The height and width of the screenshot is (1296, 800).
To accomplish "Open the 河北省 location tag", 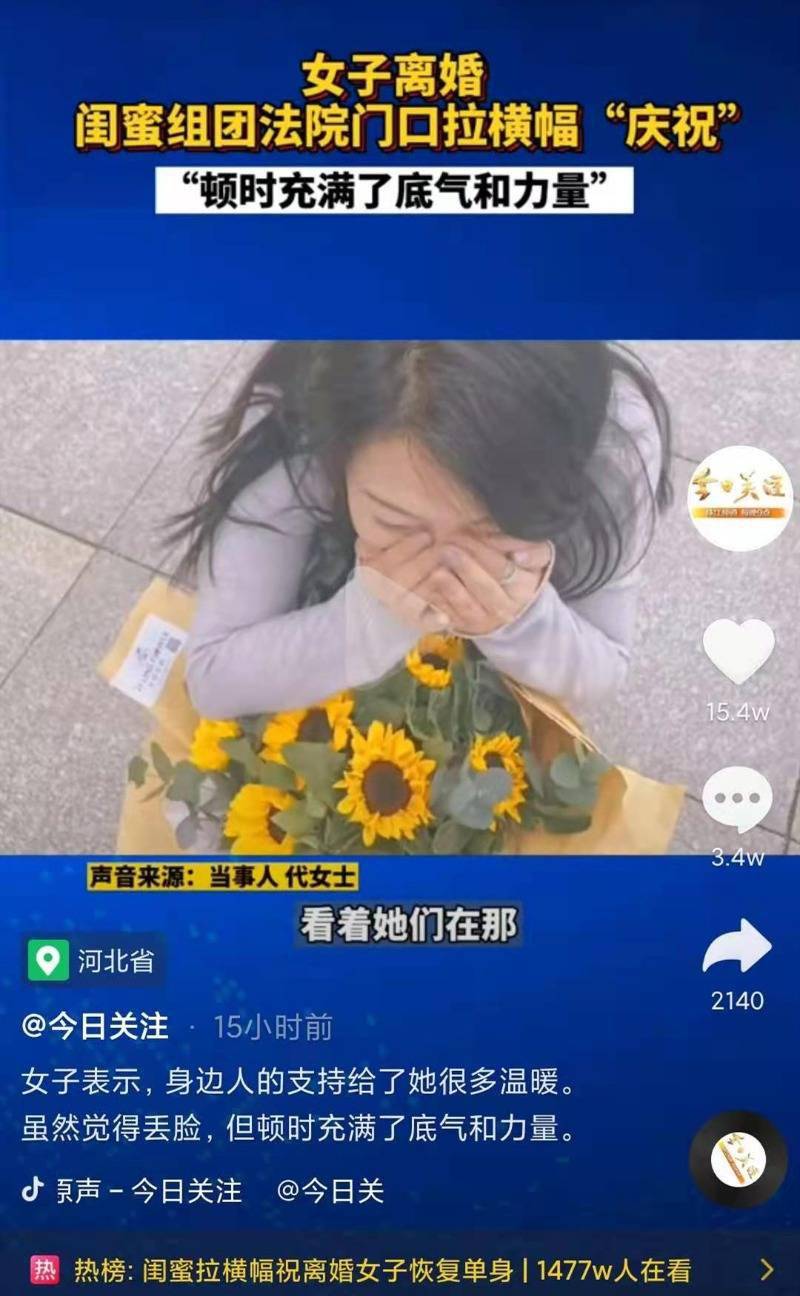I will click(x=96, y=961).
